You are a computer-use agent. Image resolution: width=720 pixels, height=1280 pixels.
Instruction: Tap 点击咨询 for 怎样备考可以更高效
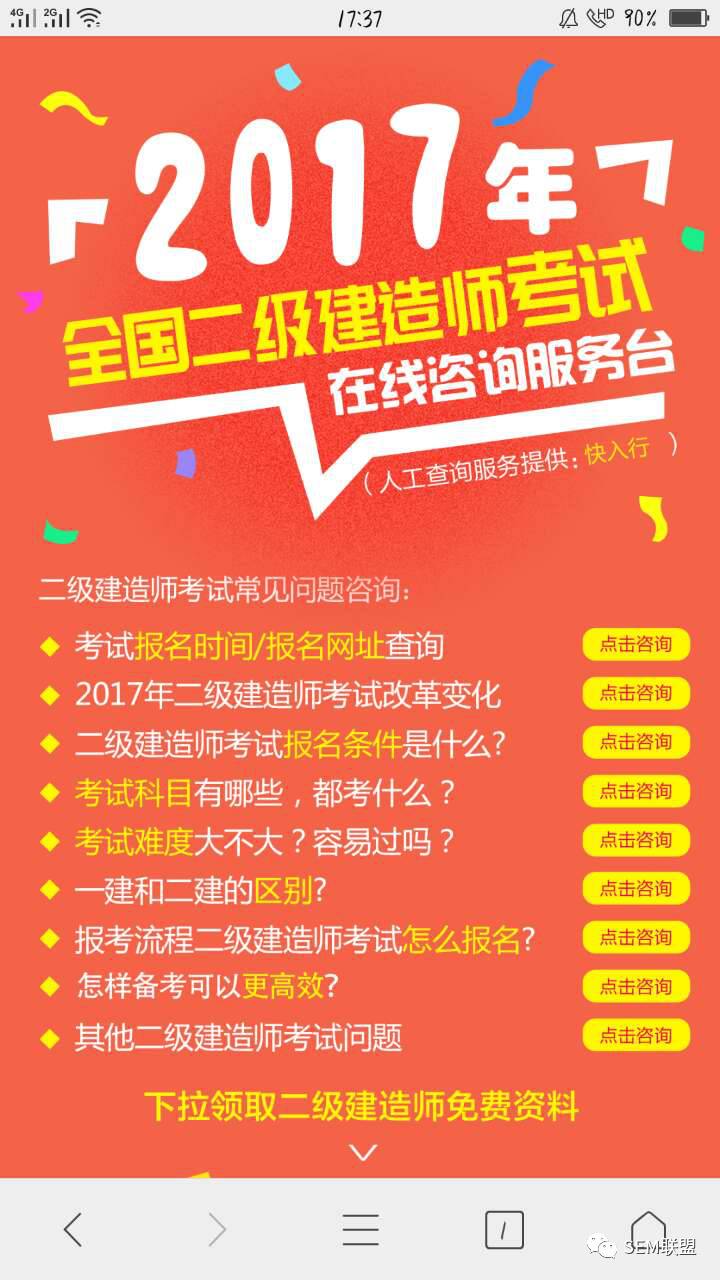coord(636,986)
